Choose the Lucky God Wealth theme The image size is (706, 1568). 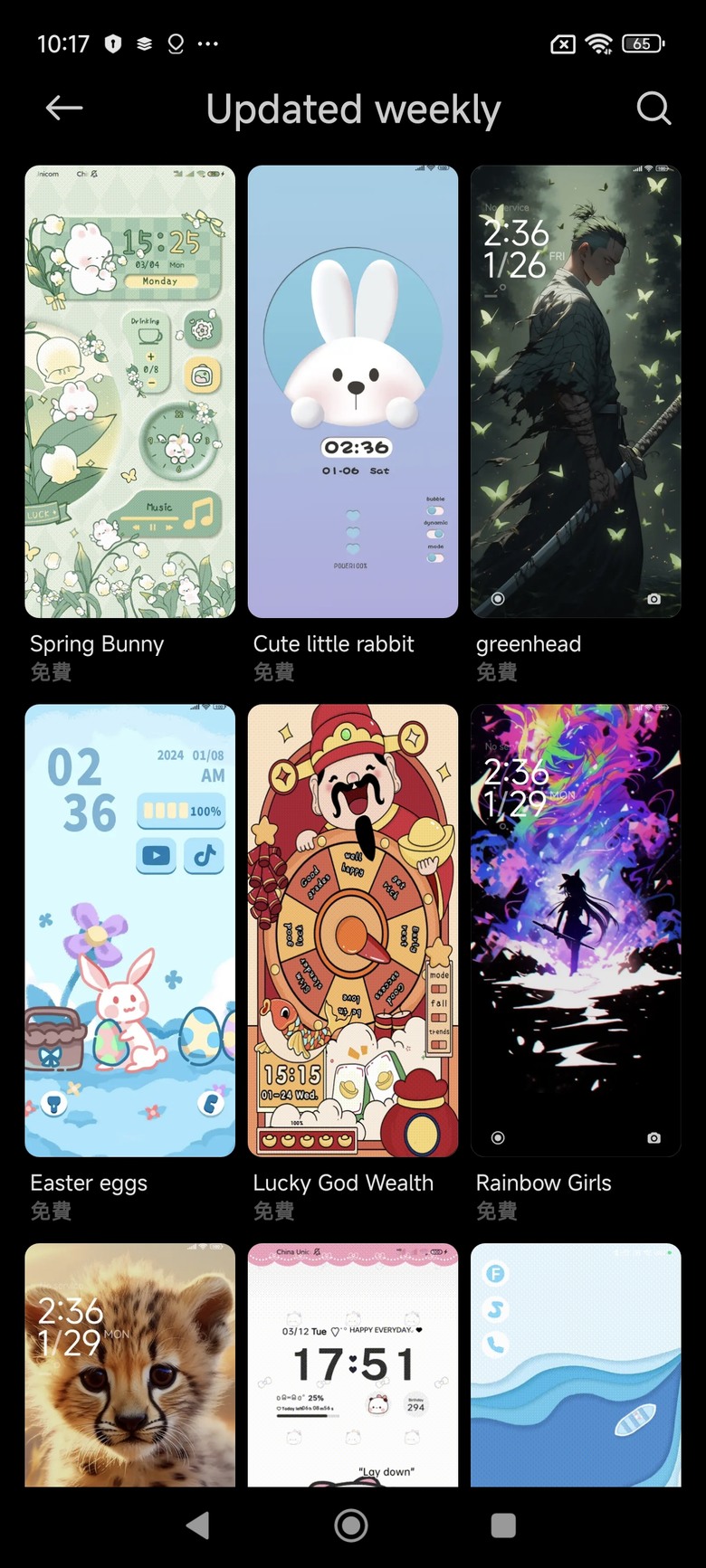pos(353,930)
